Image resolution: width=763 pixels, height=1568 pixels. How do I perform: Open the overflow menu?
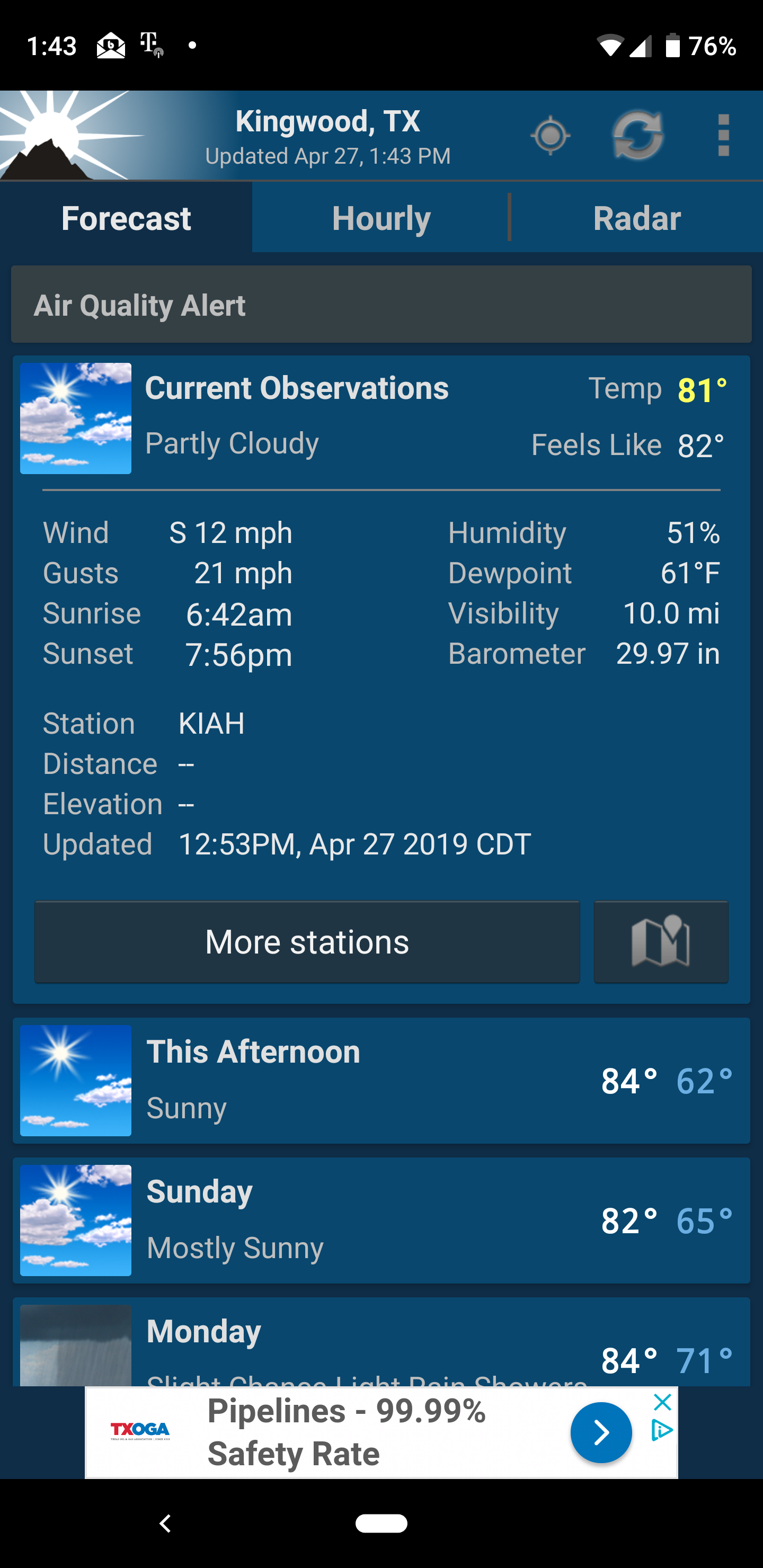point(723,135)
